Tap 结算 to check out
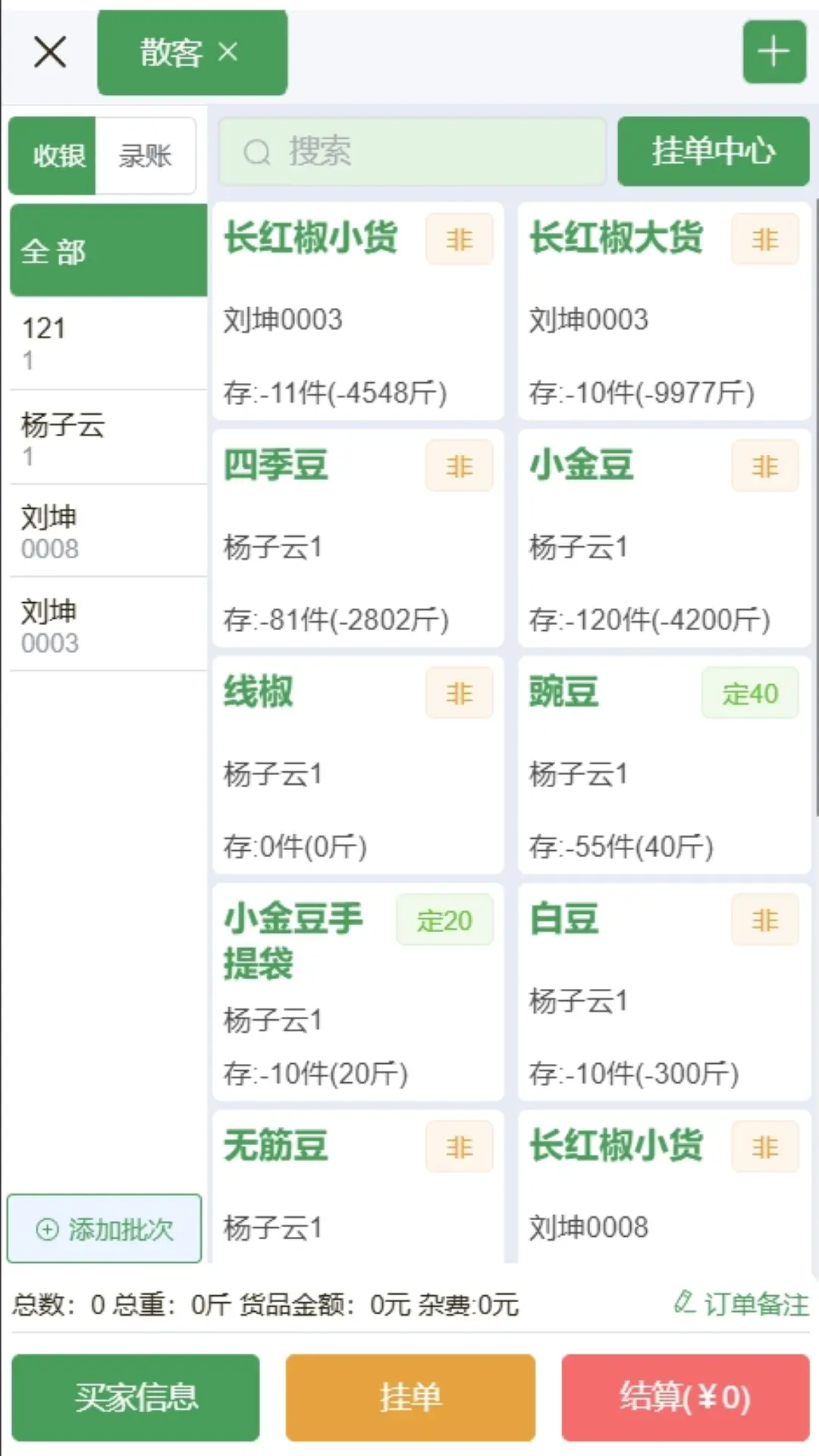 click(x=685, y=1397)
